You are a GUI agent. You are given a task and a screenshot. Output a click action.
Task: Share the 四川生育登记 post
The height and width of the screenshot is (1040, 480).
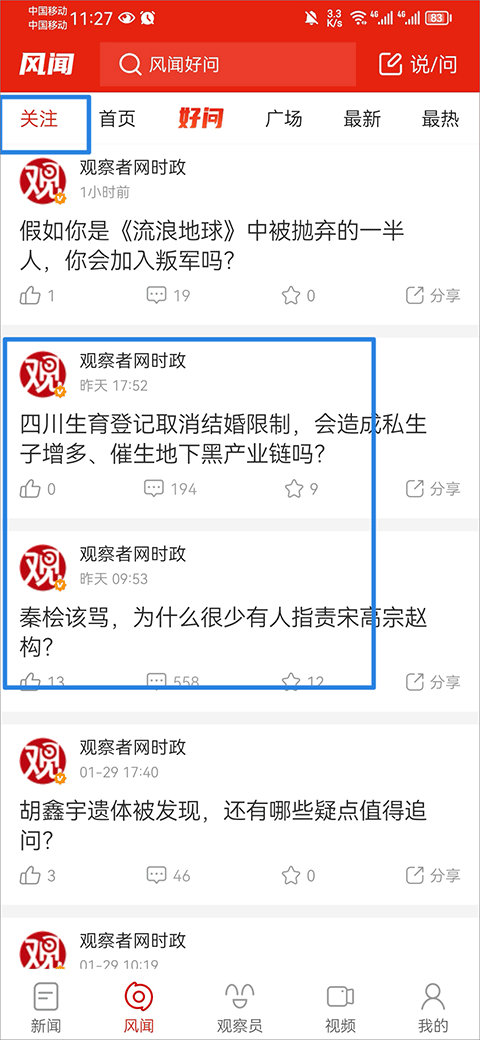(433, 489)
